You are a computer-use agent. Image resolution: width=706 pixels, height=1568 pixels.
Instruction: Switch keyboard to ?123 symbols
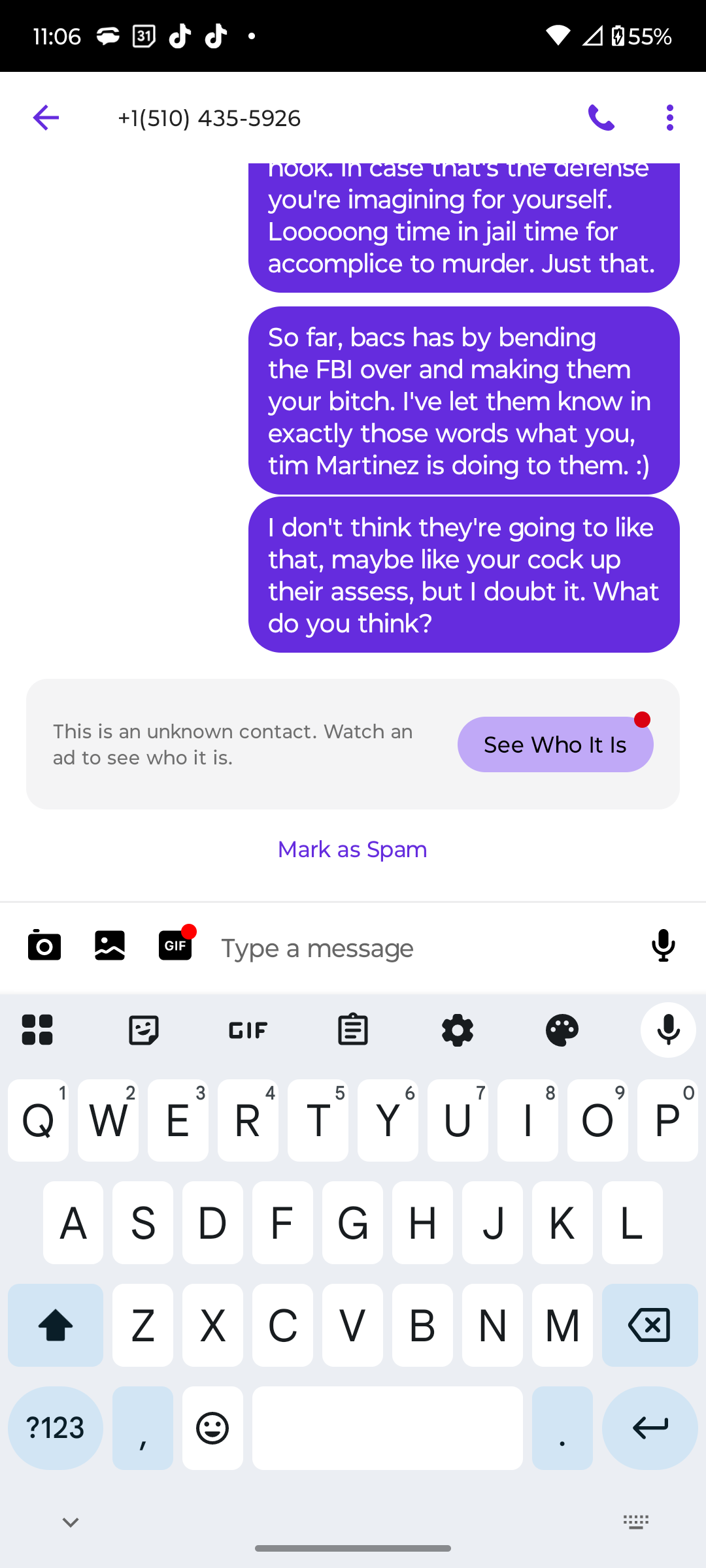point(56,1428)
